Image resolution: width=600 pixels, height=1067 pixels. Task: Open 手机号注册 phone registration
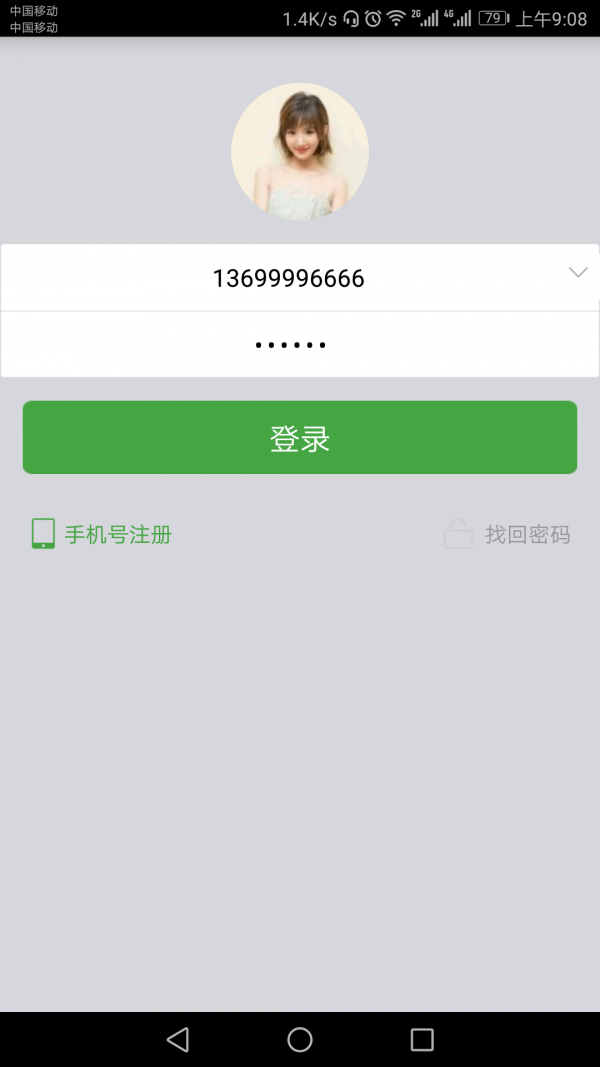[x=102, y=534]
